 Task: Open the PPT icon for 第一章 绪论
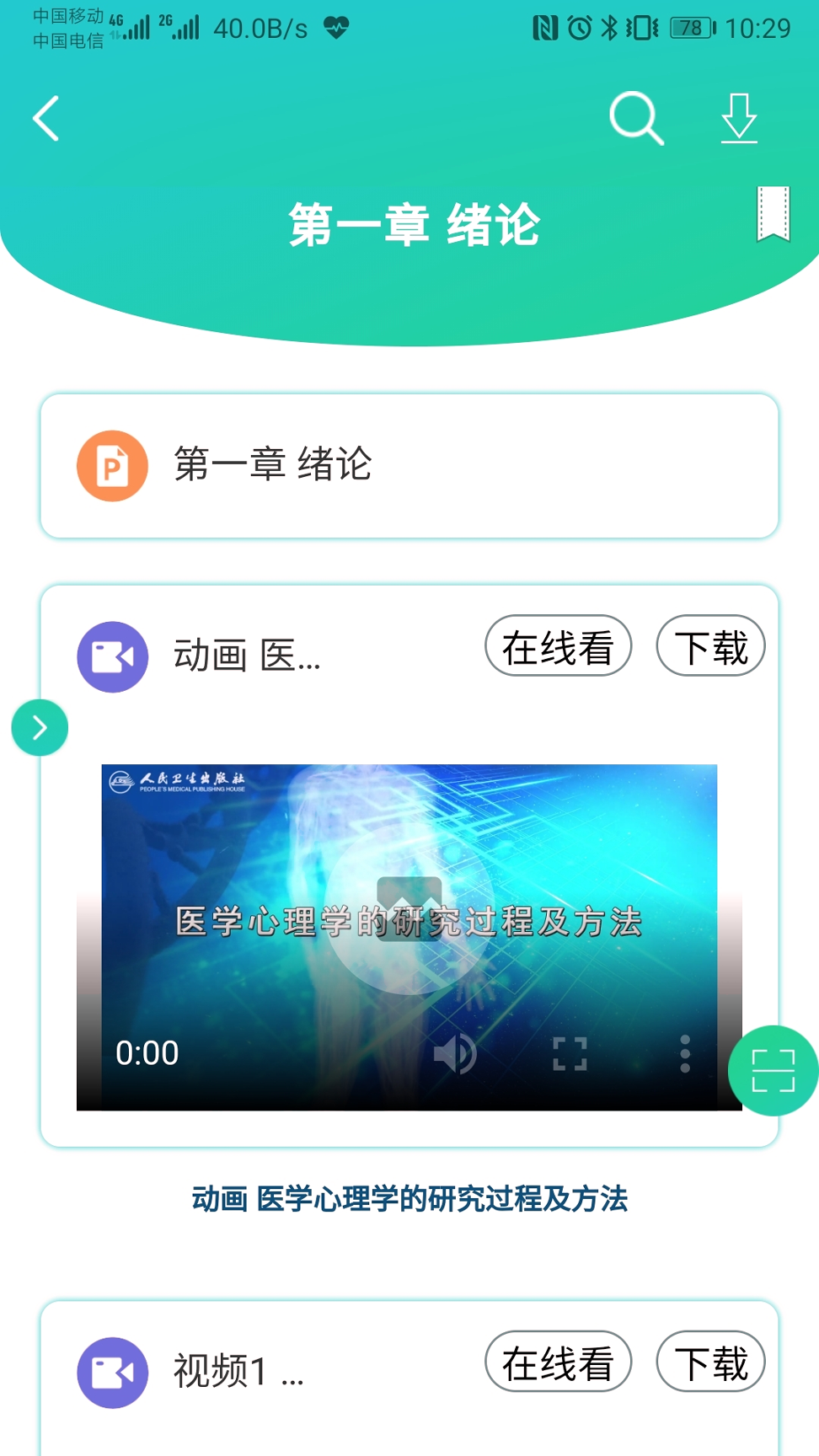[112, 465]
